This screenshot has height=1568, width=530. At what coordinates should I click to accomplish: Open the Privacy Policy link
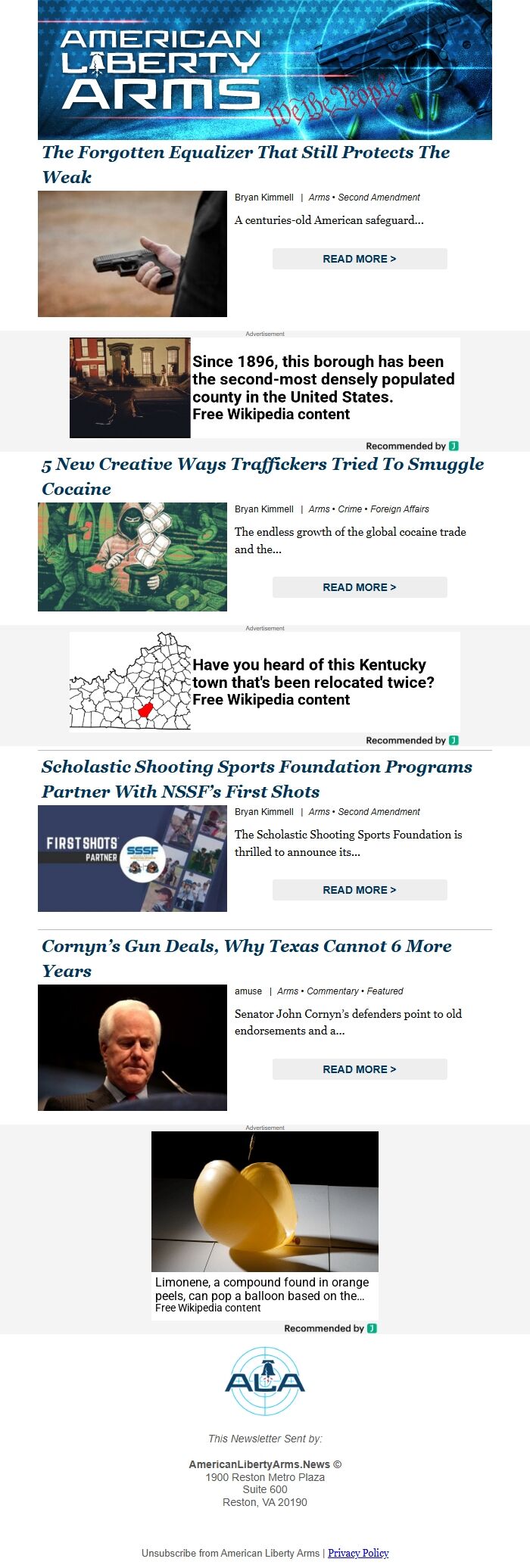point(358,1553)
